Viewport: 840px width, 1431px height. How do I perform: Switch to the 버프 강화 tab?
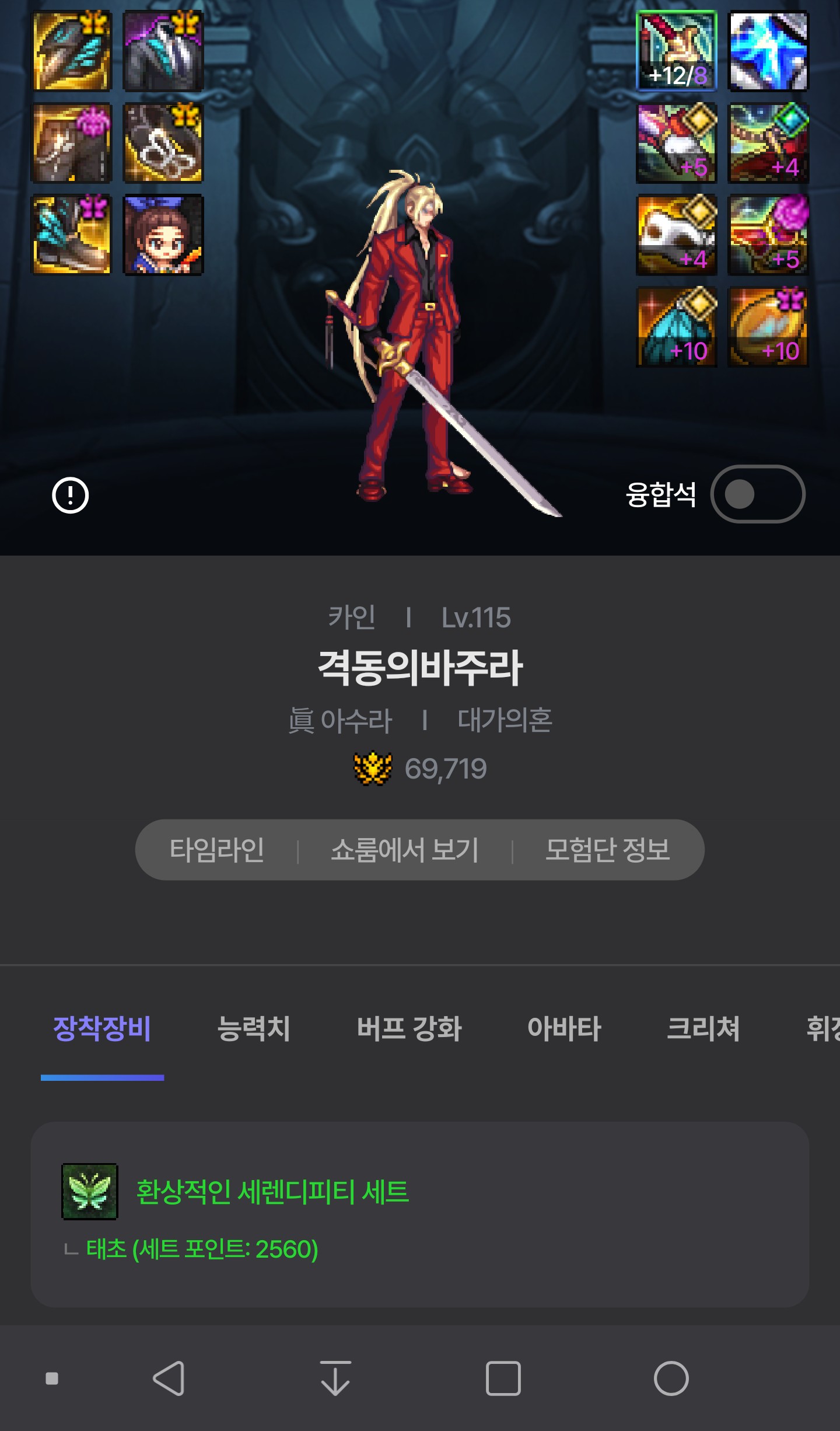(x=409, y=1028)
